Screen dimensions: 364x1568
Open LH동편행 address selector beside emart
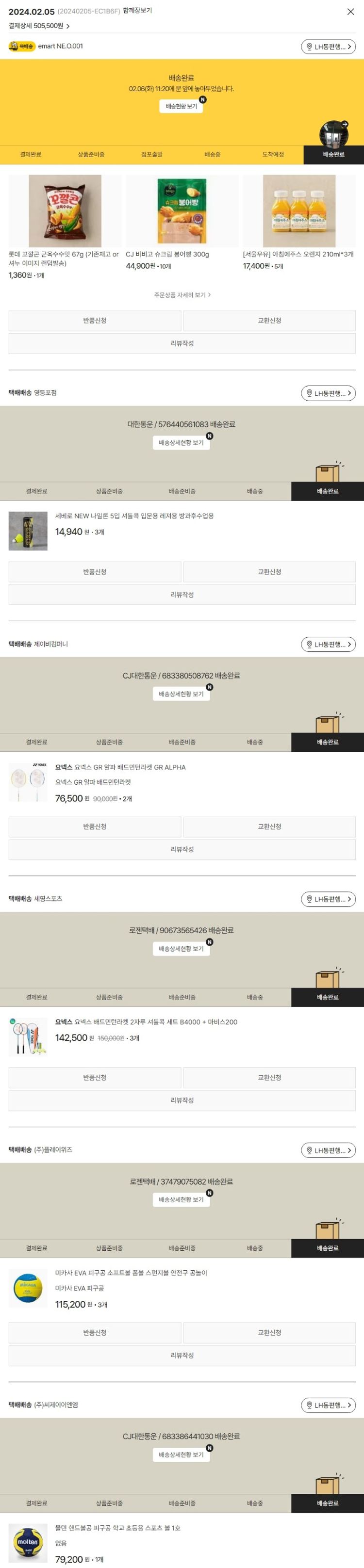pyautogui.click(x=328, y=47)
